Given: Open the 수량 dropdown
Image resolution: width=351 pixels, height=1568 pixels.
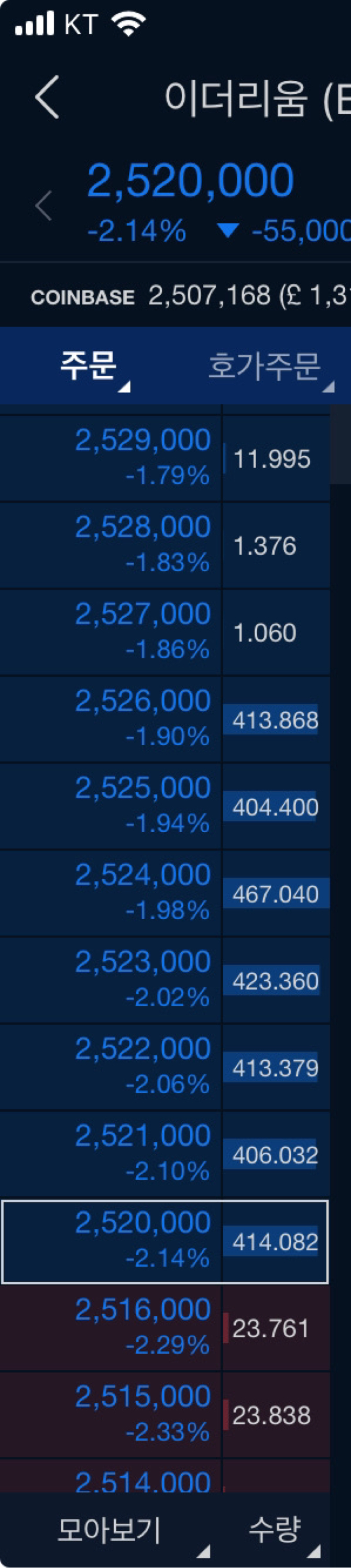Looking at the screenshot, I should point(276,1529).
